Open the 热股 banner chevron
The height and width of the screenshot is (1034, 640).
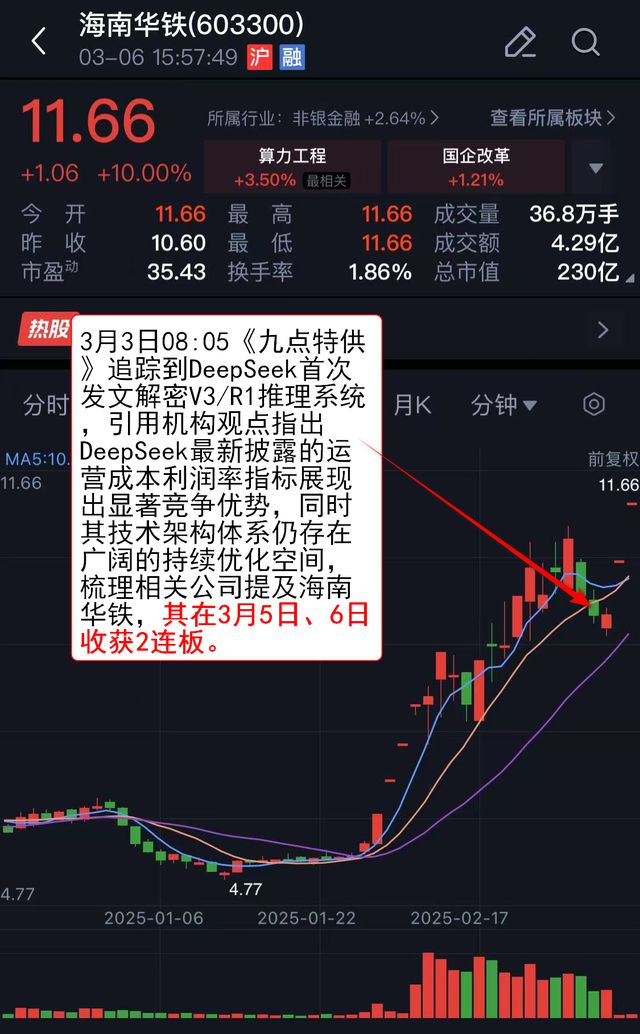(602, 330)
